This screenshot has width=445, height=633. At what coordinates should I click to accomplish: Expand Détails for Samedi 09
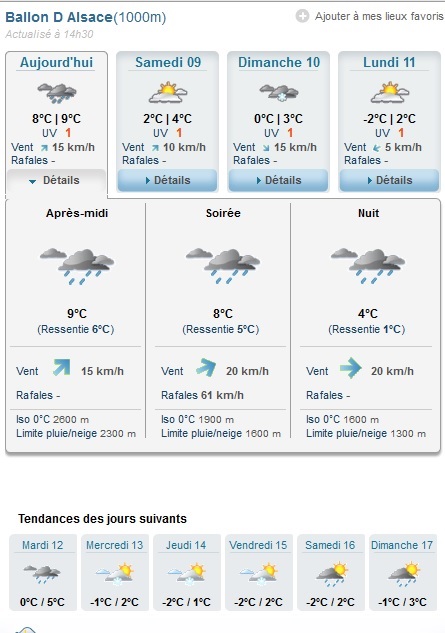[x=167, y=180]
